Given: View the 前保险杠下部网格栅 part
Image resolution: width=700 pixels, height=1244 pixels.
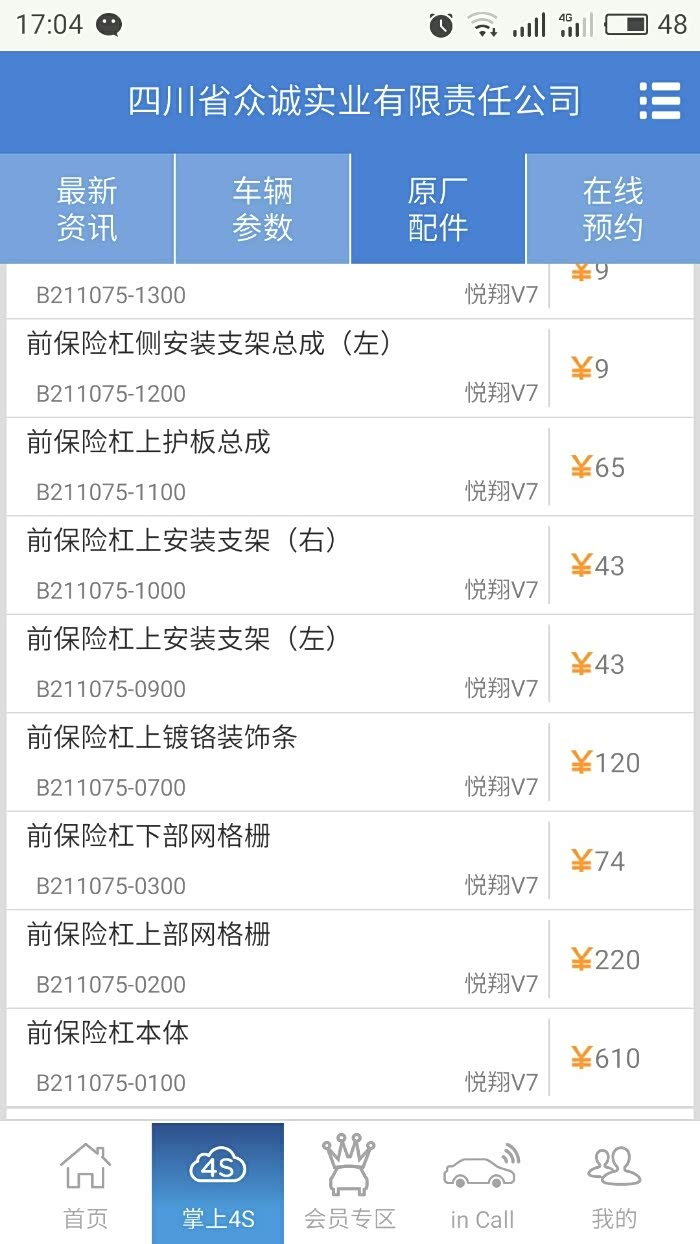Looking at the screenshot, I should tap(280, 860).
